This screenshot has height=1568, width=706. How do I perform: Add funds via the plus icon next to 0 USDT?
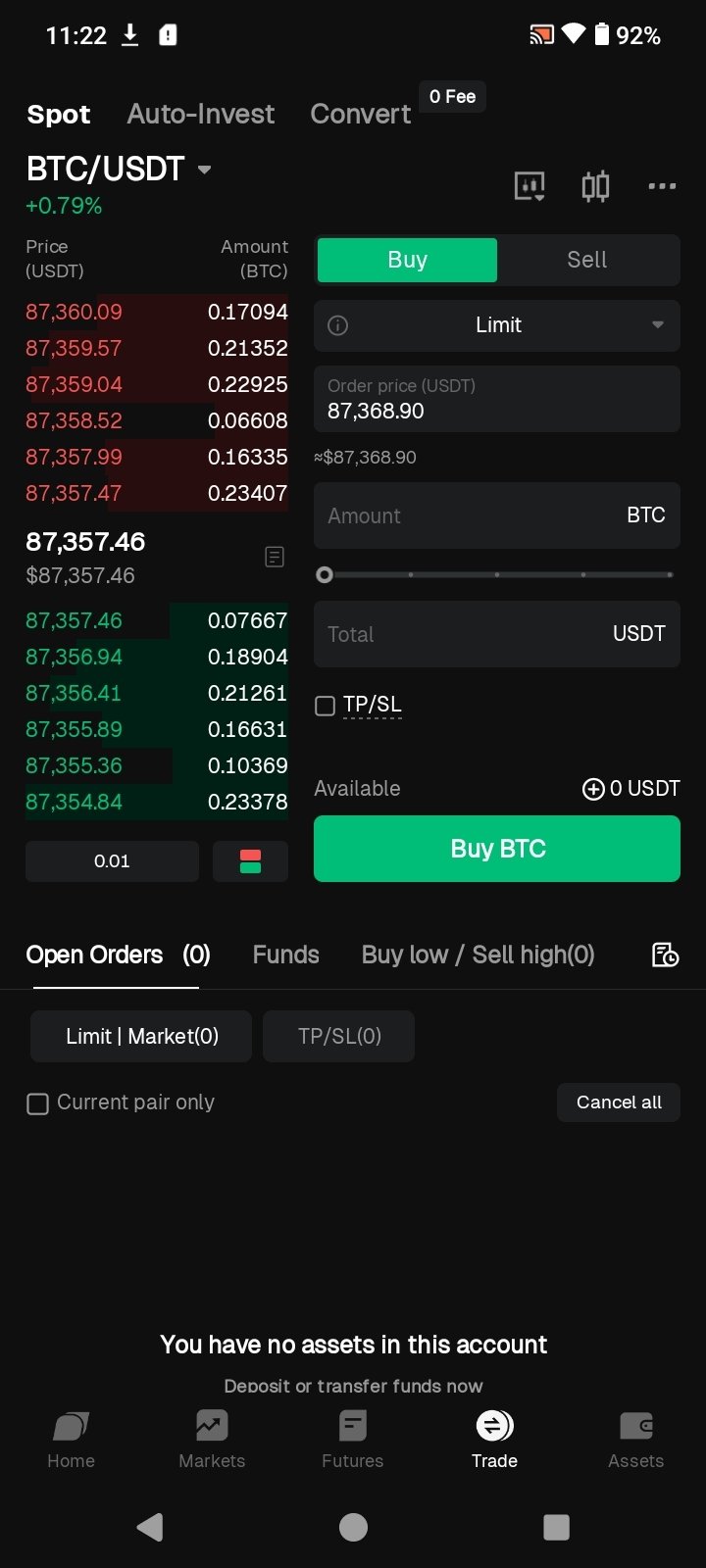[593, 789]
